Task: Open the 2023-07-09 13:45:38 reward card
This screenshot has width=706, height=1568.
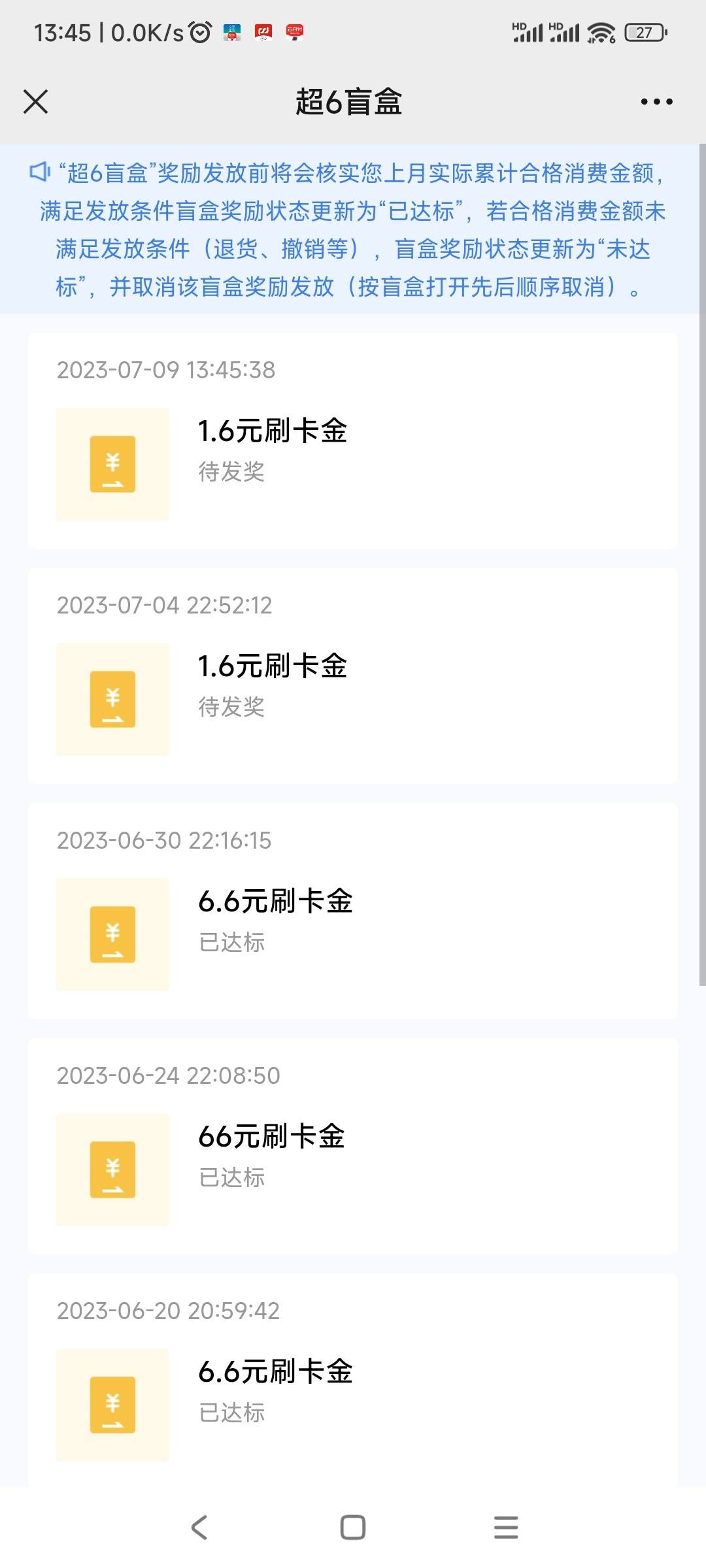Action: click(x=353, y=441)
